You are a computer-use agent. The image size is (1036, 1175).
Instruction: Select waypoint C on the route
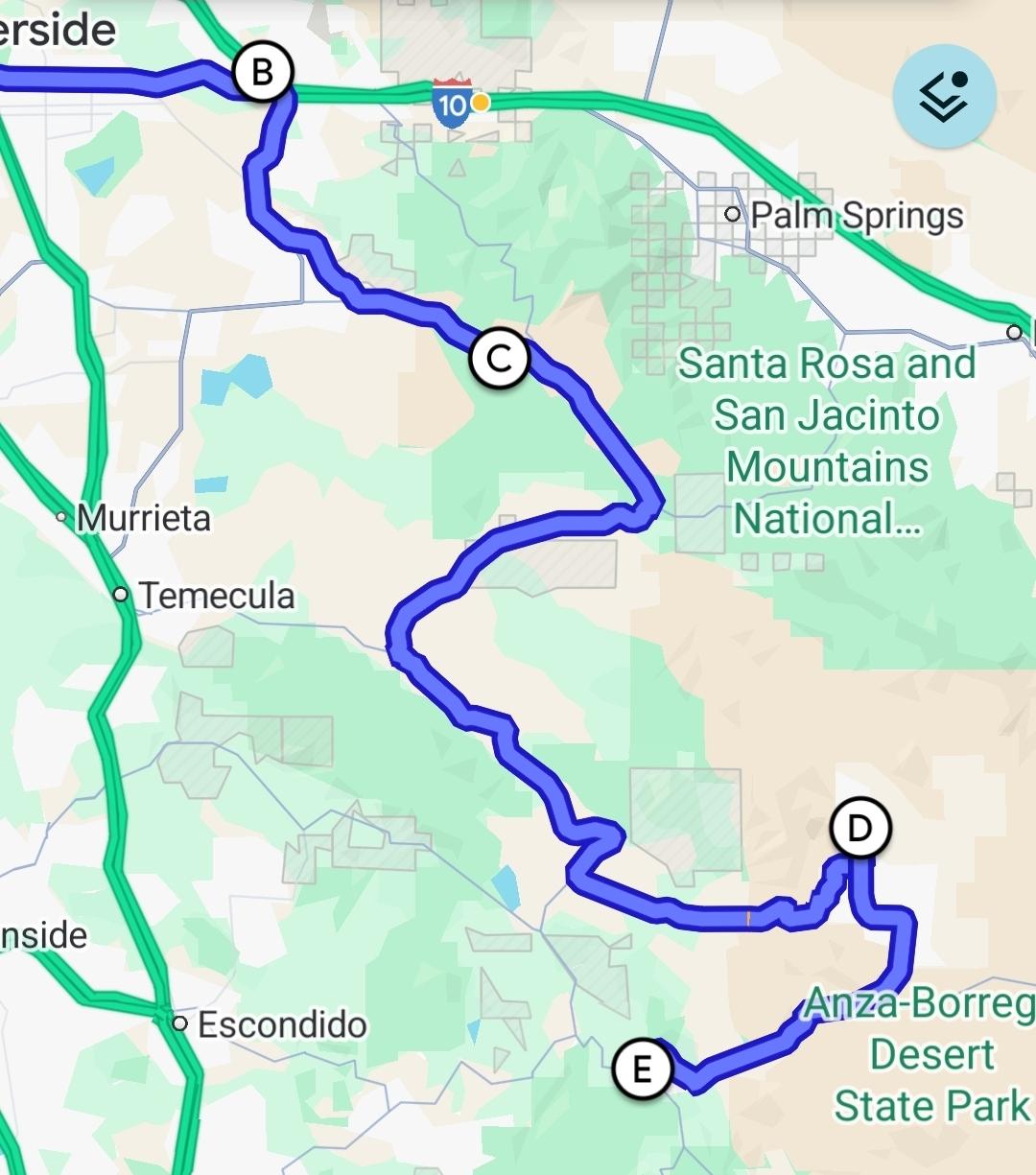click(499, 359)
